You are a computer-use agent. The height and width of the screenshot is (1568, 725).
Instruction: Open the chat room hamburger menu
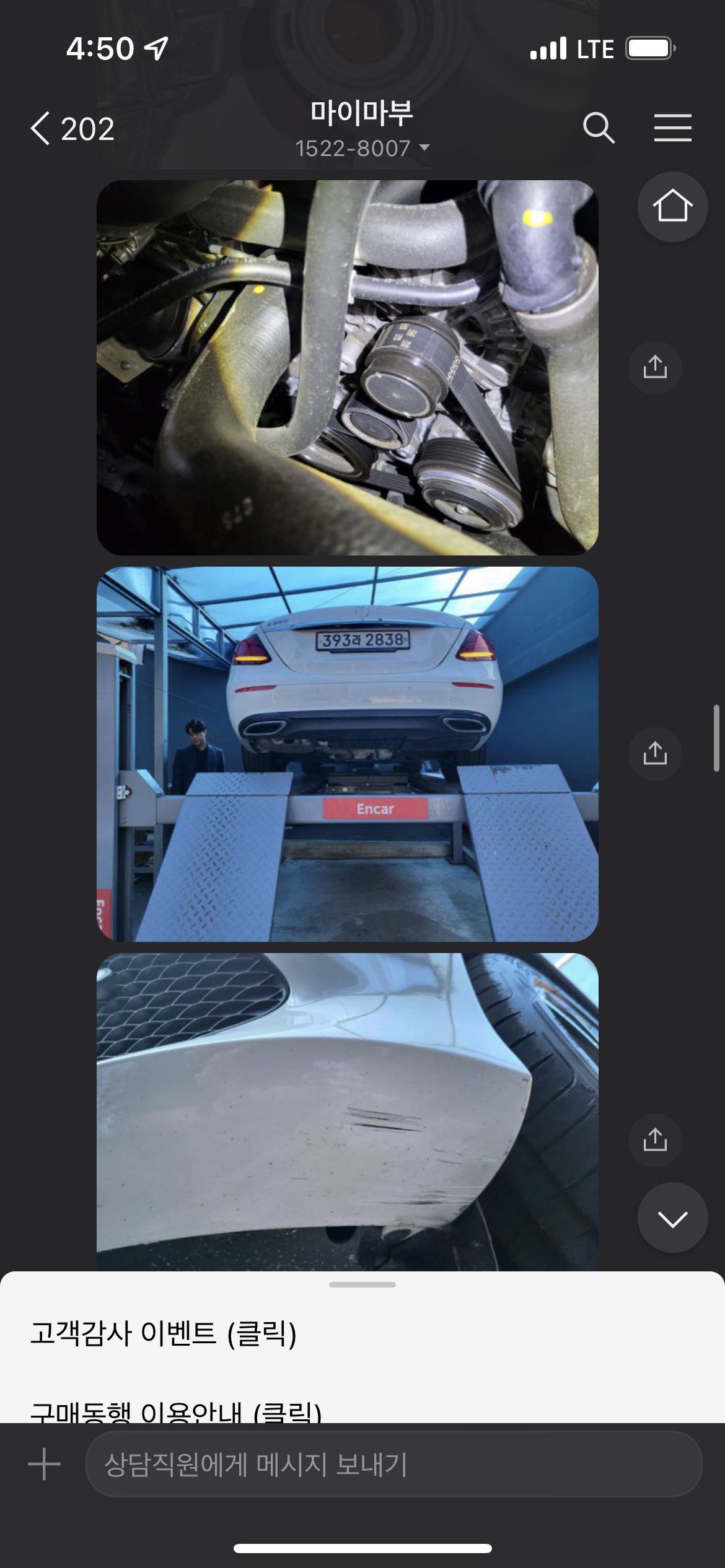point(672,128)
